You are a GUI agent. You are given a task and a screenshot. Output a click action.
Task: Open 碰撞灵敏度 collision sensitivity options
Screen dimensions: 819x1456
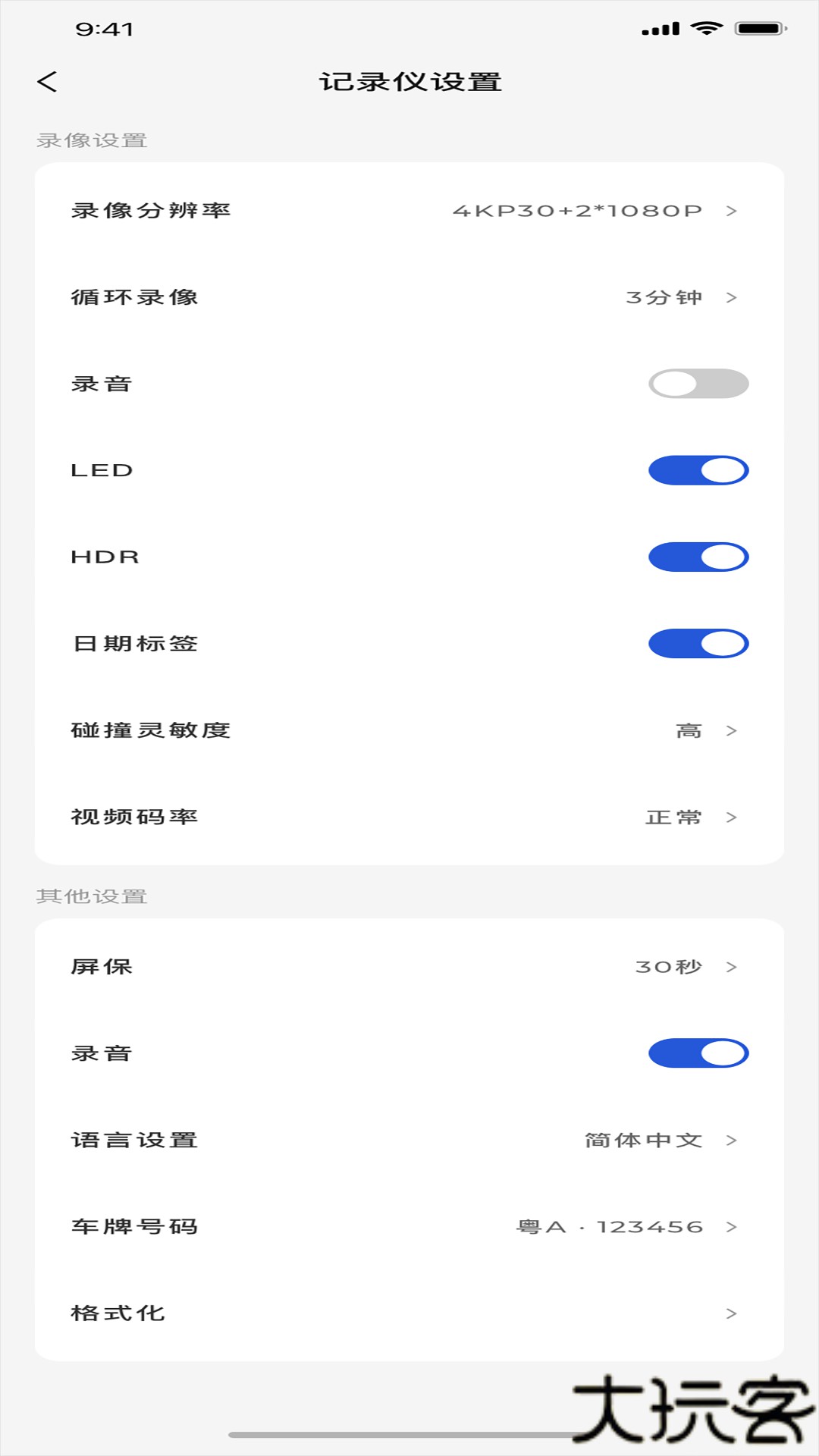(x=409, y=730)
